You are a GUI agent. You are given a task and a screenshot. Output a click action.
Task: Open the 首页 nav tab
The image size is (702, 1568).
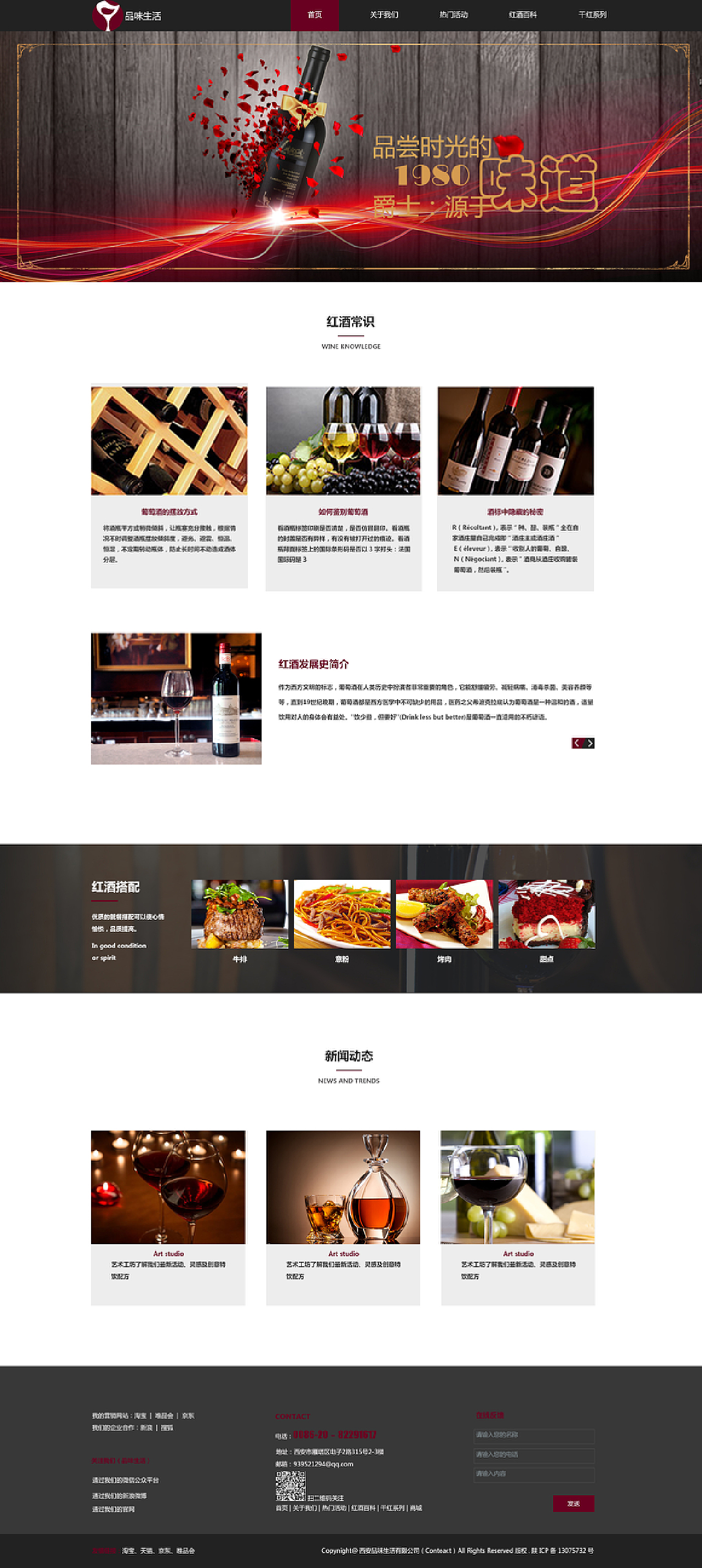(x=314, y=15)
